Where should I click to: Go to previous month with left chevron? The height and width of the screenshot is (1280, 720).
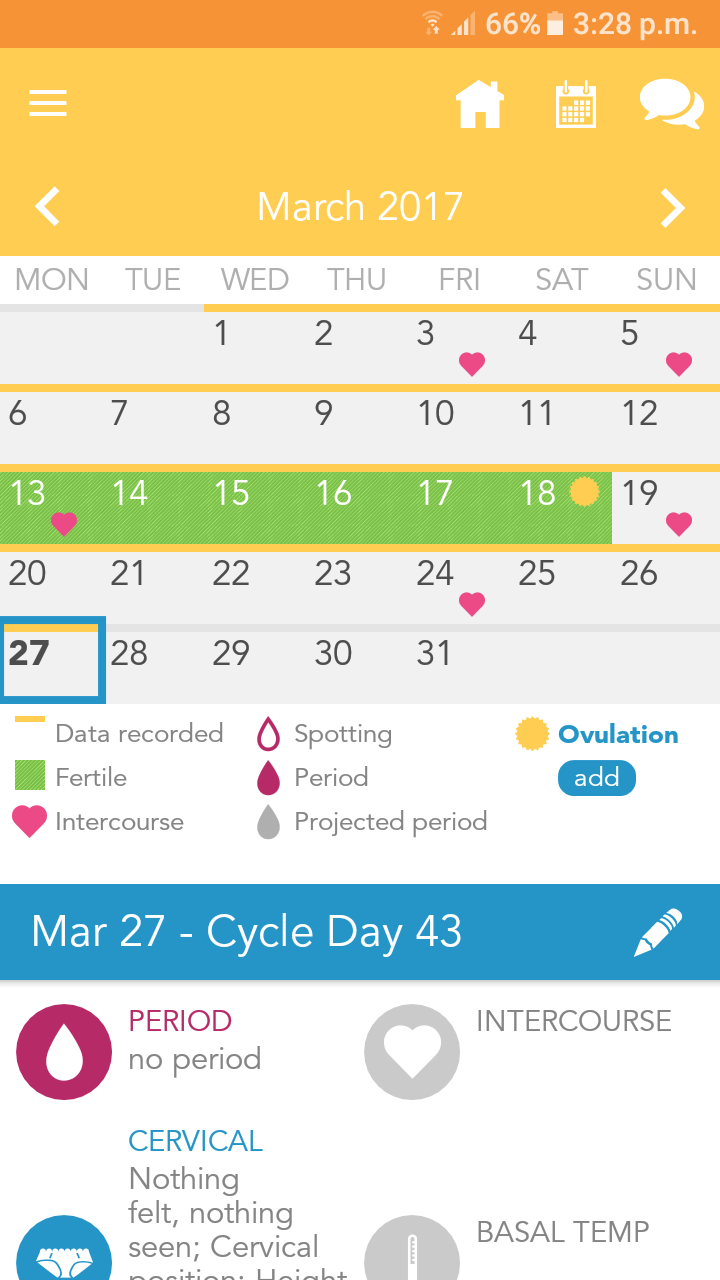[x=47, y=207]
